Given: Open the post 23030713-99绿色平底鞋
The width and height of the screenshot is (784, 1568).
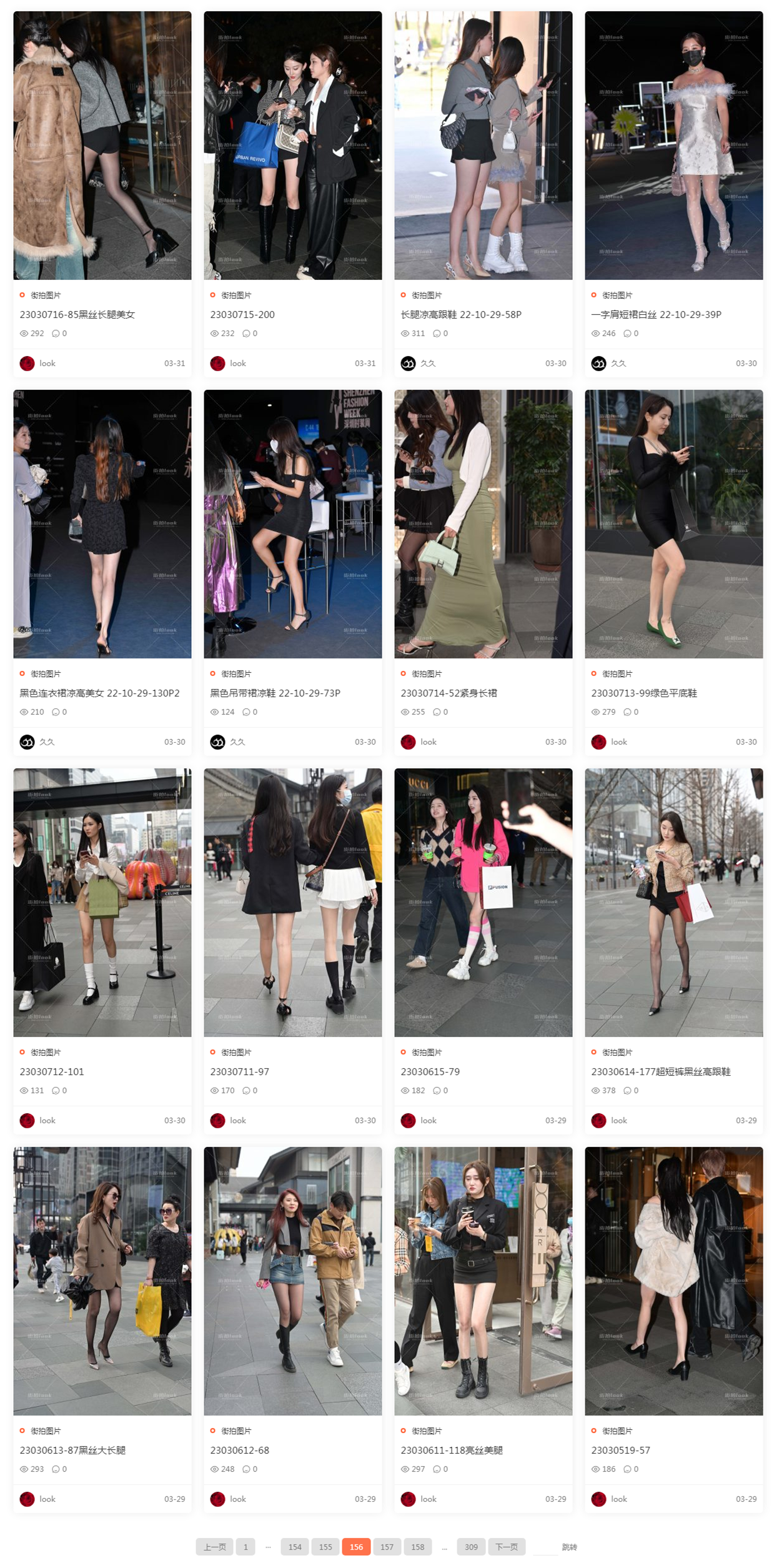Looking at the screenshot, I should pos(643,693).
